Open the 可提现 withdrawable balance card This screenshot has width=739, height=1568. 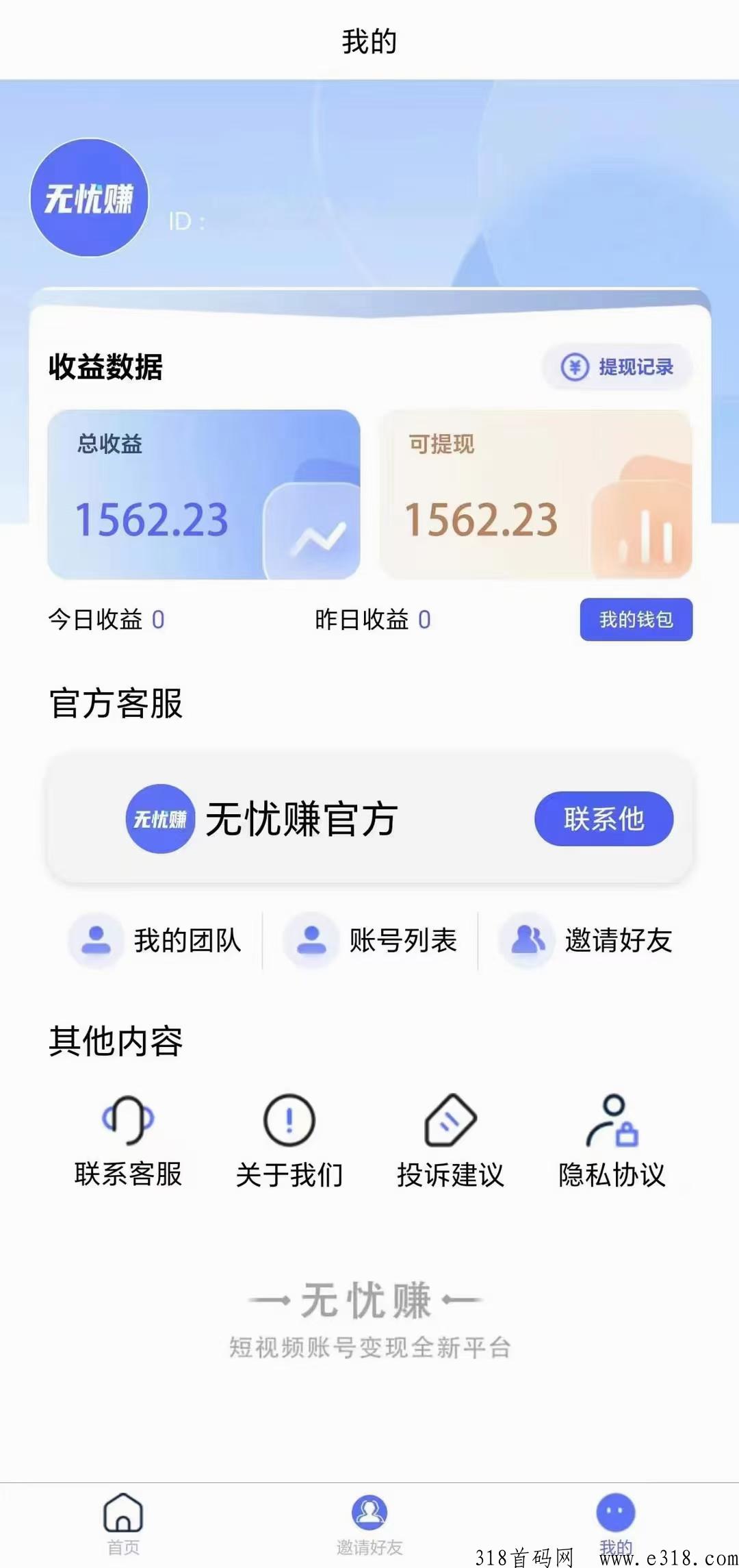point(536,494)
